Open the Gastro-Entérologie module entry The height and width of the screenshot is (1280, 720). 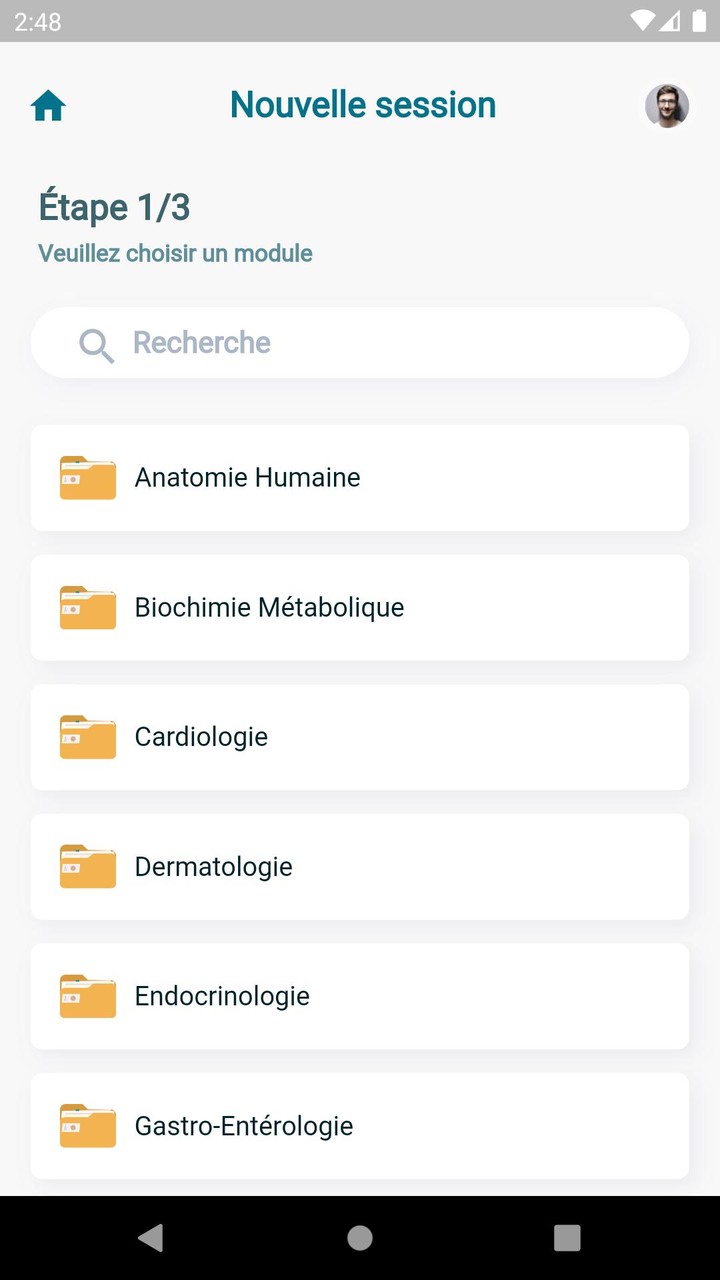click(360, 1126)
